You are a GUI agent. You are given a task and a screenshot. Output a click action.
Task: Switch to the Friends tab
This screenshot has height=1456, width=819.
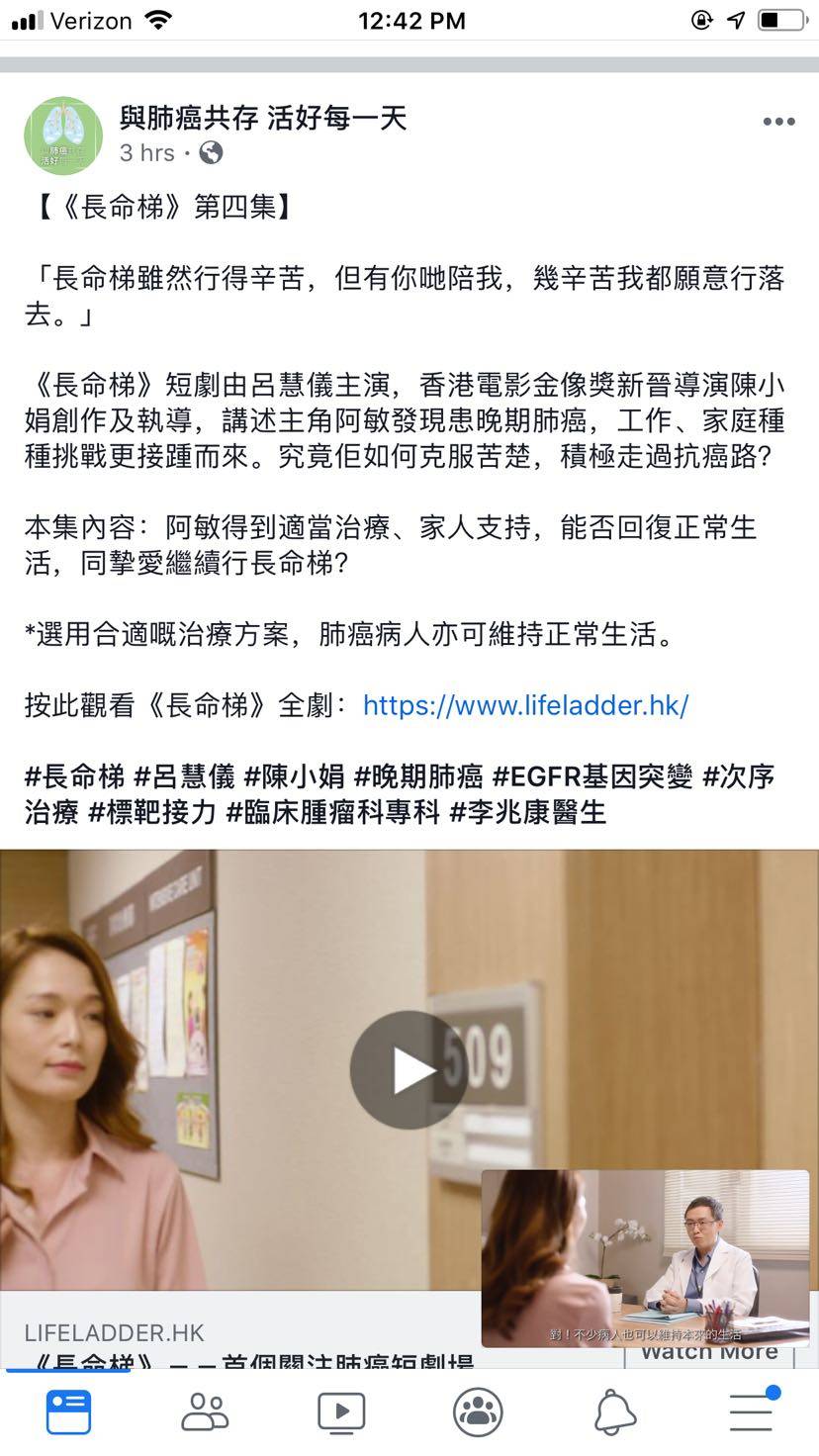(x=205, y=1412)
